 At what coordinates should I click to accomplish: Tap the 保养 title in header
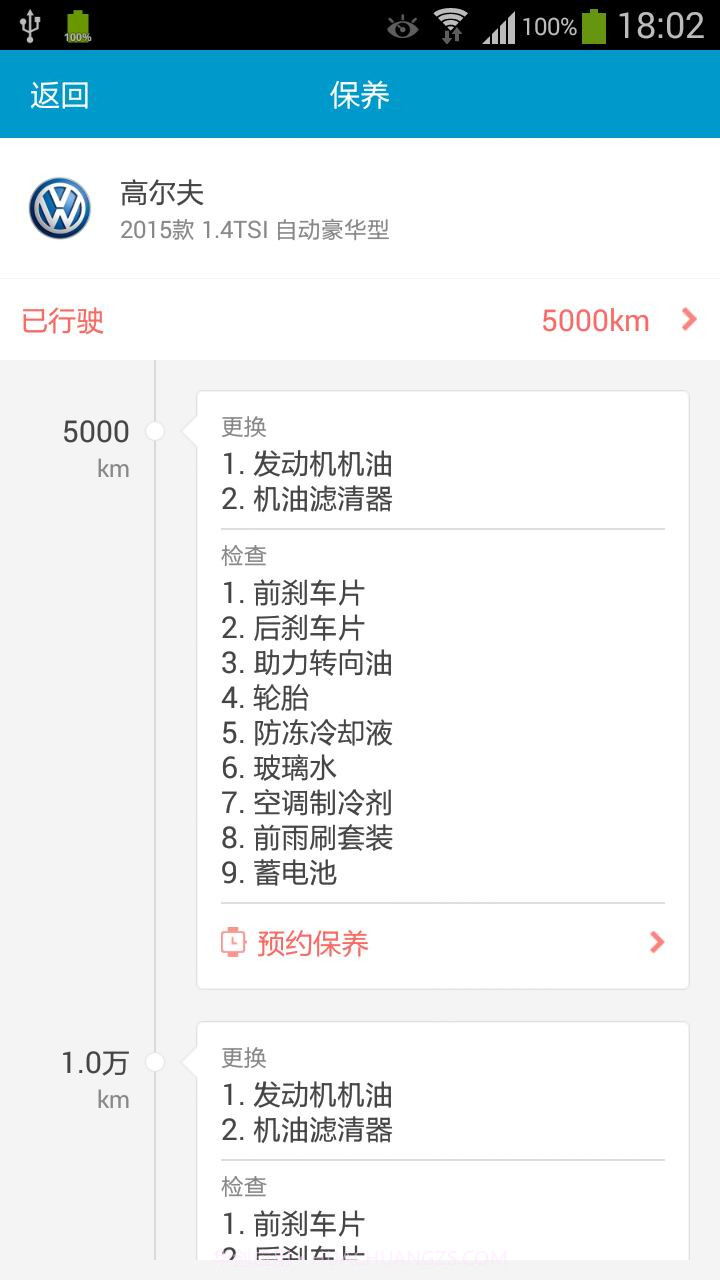pos(360,94)
